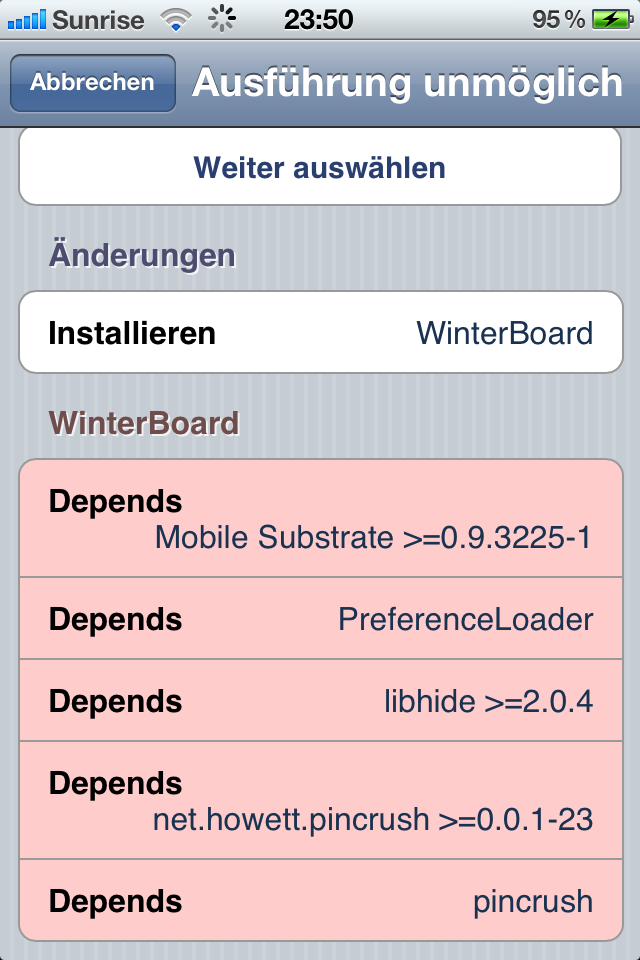Image resolution: width=640 pixels, height=960 pixels.
Task: Open the pincrush dependency row
Action: [x=320, y=901]
